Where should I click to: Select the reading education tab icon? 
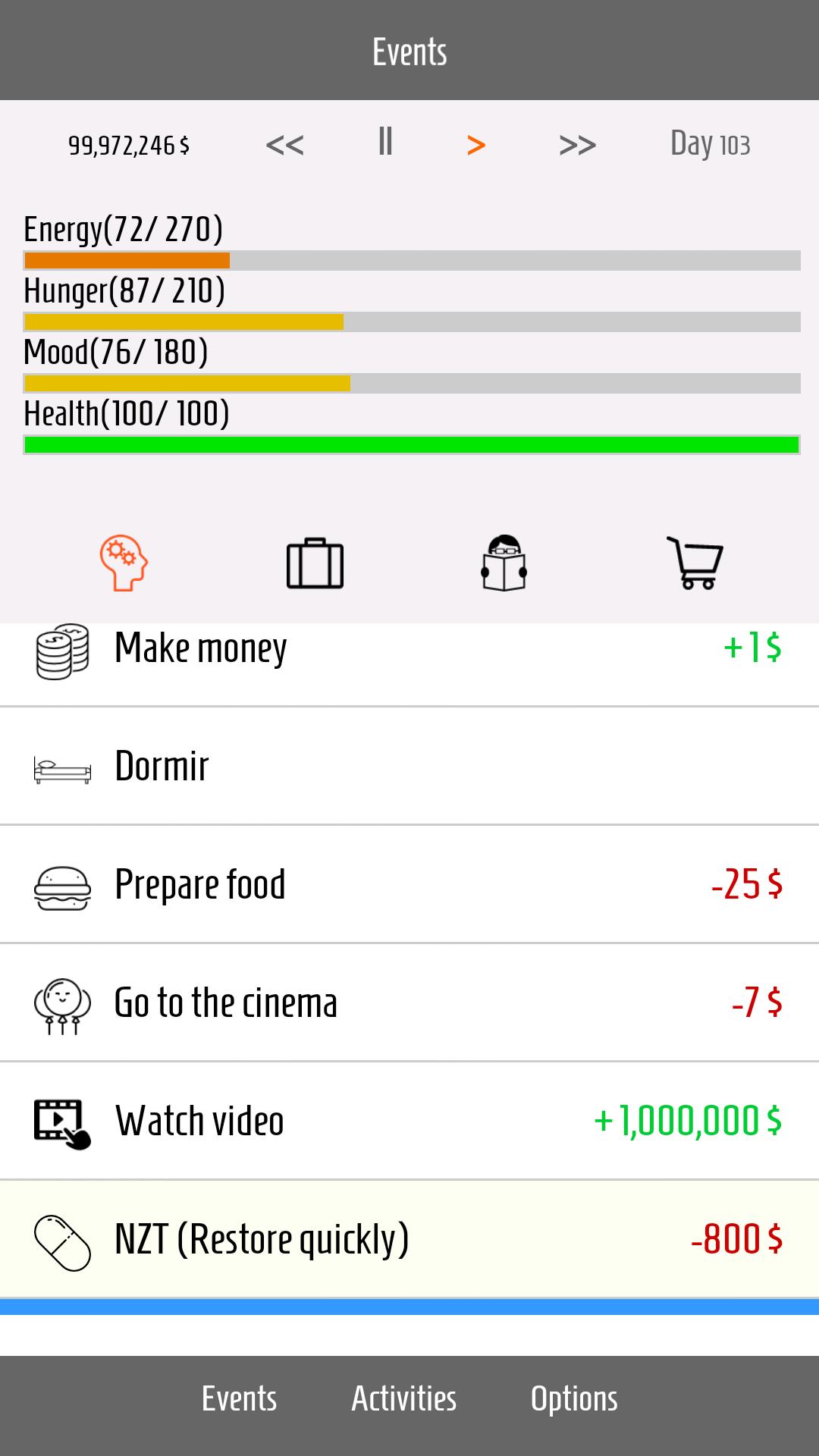(x=504, y=563)
